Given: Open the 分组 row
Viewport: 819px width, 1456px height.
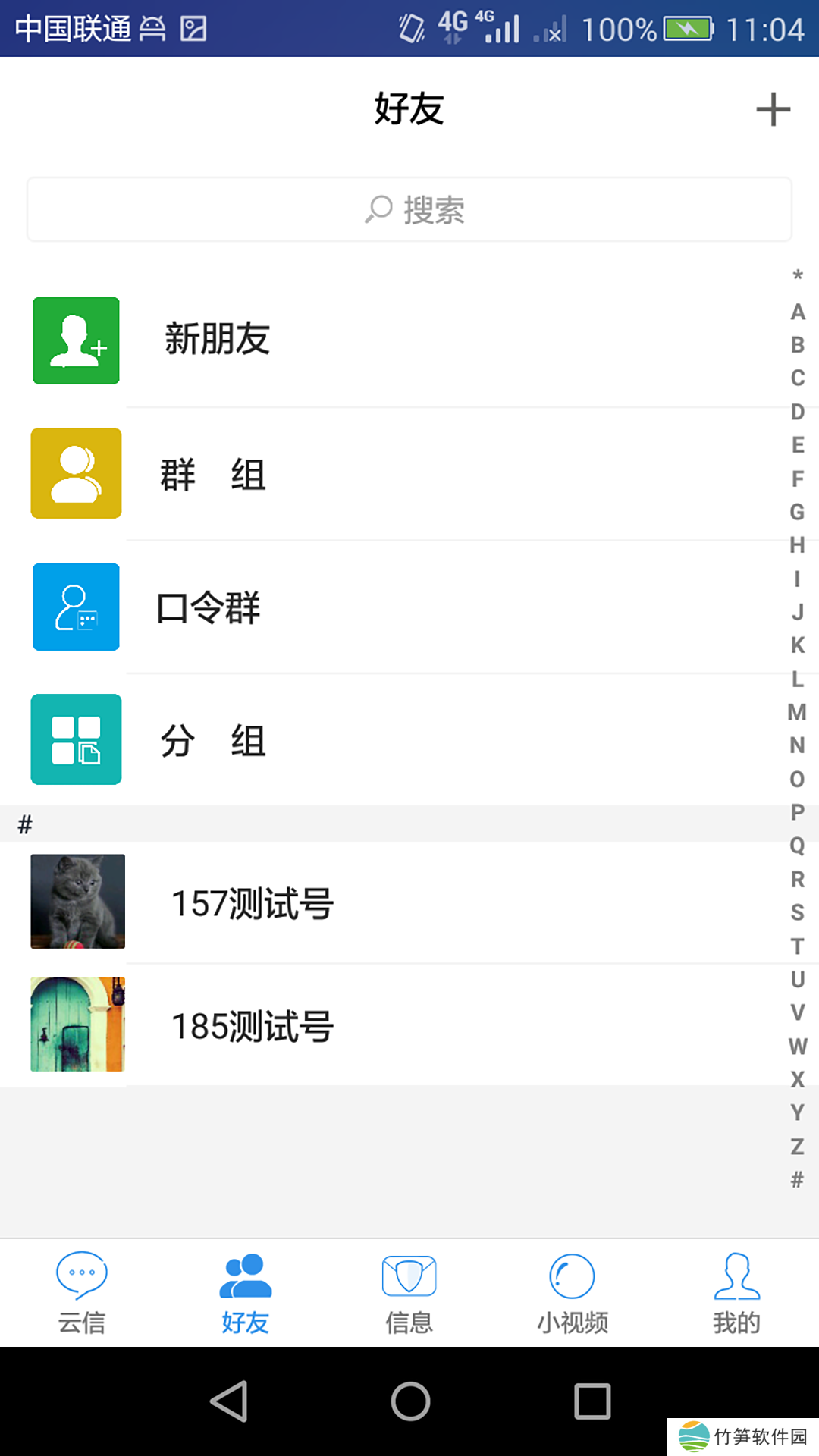Looking at the screenshot, I should 409,740.
